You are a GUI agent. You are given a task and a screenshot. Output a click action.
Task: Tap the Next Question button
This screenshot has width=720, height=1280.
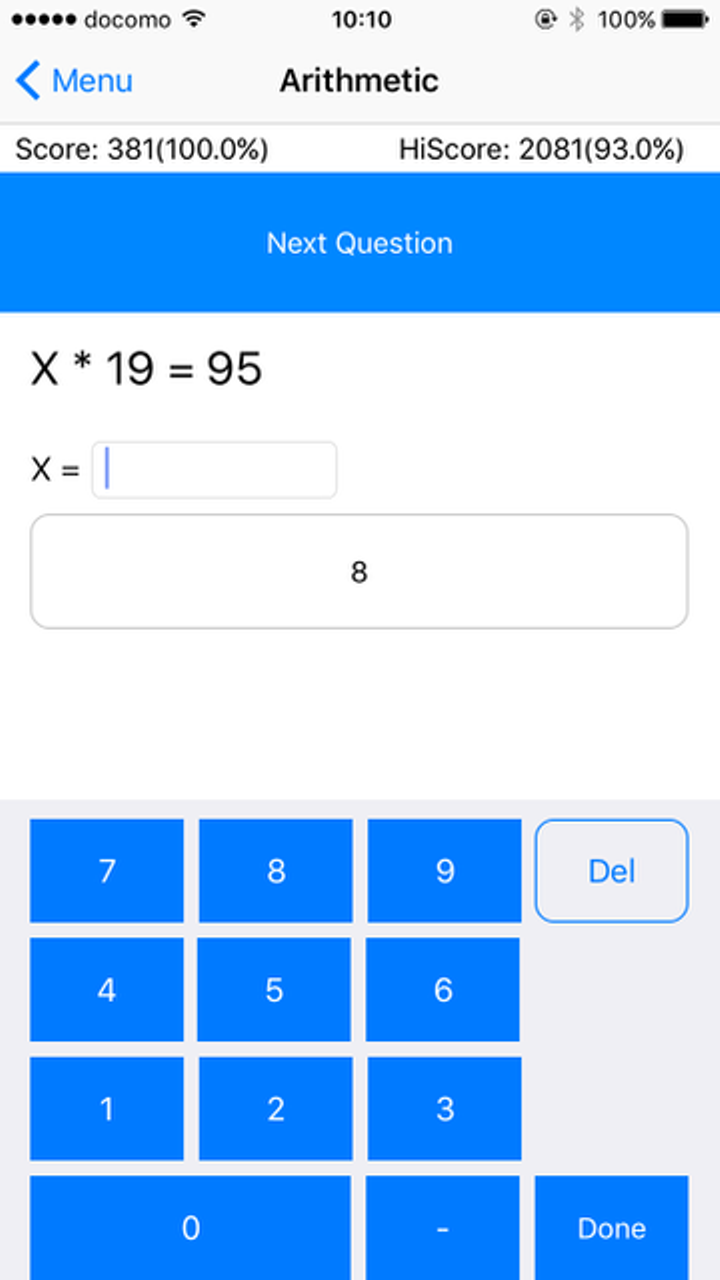[360, 243]
